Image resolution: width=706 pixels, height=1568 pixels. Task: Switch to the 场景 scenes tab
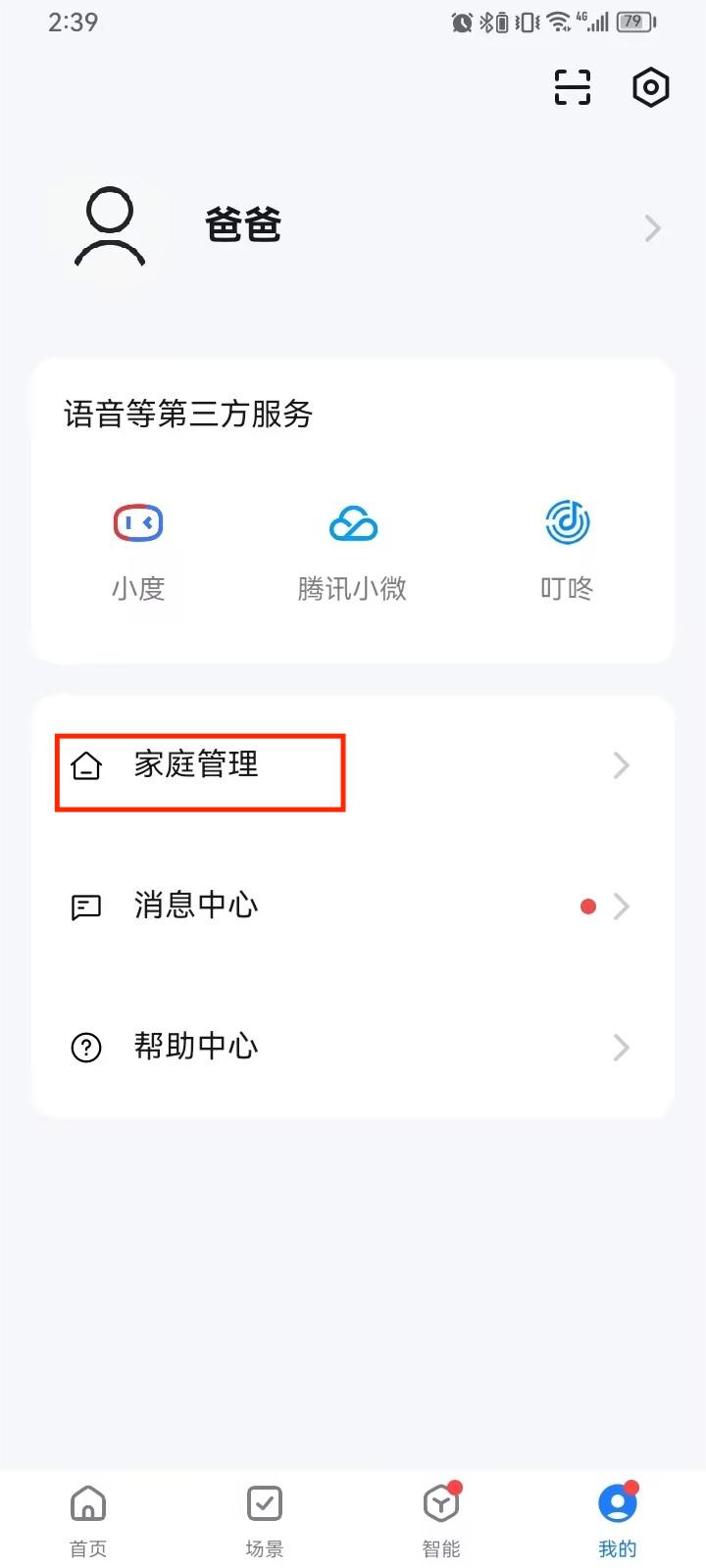click(x=265, y=1518)
